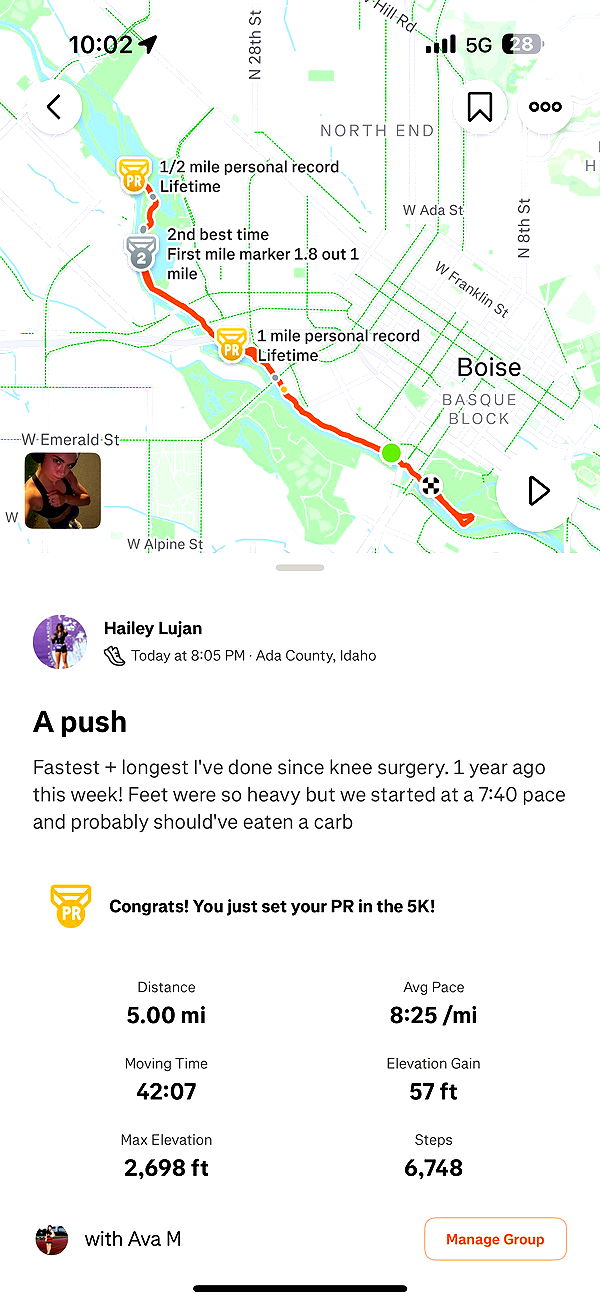Image resolution: width=600 pixels, height=1303 pixels.
Task: Tap the sheet drag handle above details
Action: 300,567
